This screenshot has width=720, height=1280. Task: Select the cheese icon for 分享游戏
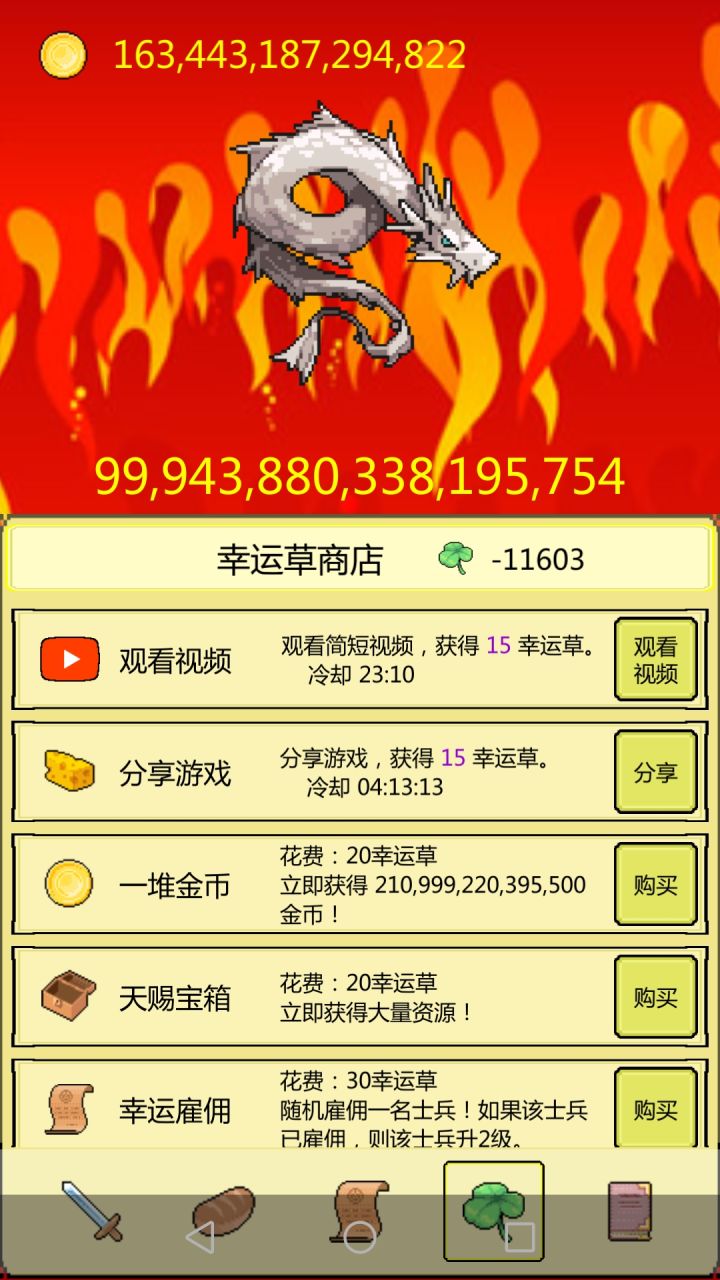coord(67,772)
